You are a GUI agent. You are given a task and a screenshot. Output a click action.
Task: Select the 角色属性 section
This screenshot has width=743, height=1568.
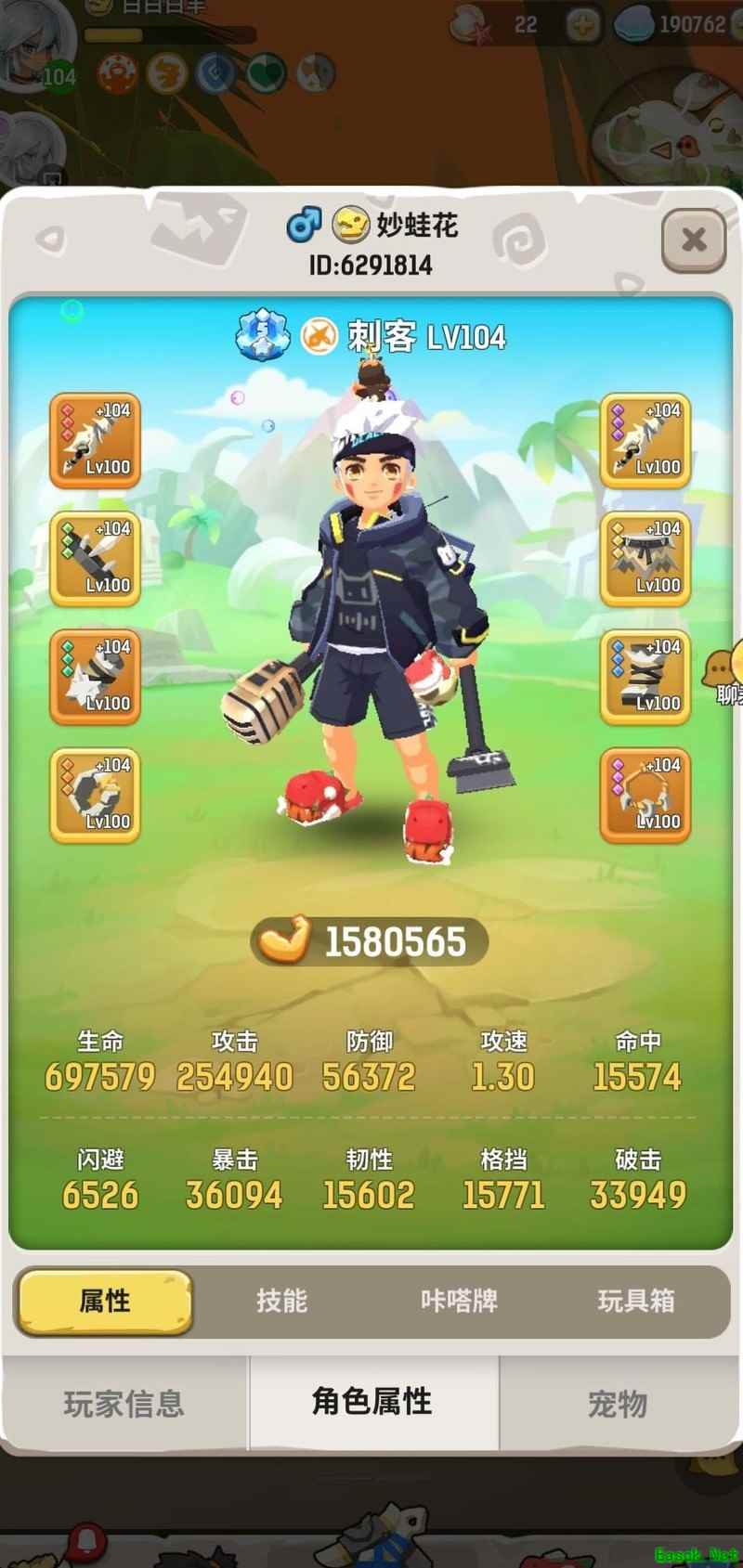tap(372, 1401)
